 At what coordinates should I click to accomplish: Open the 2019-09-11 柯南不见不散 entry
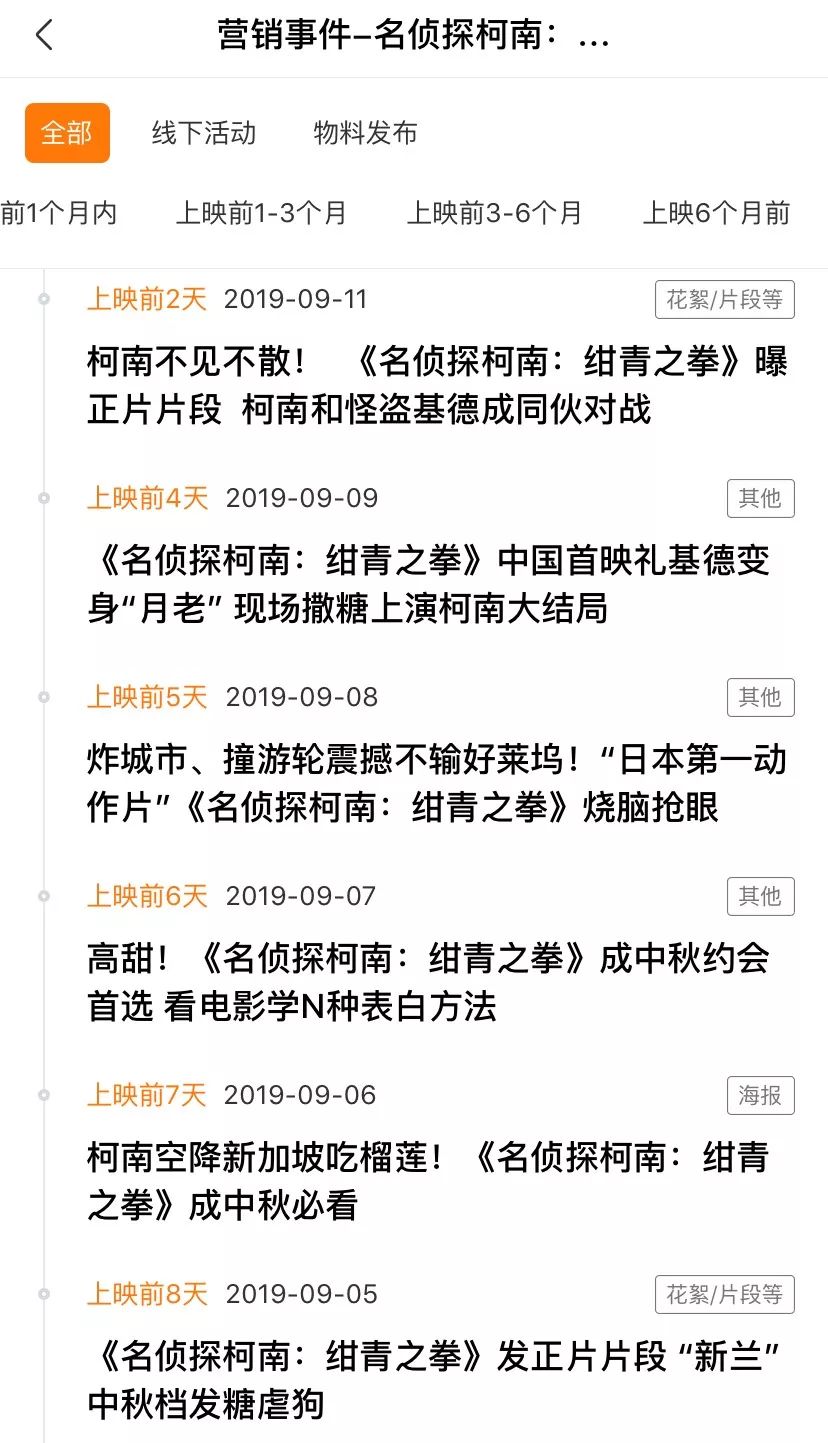tap(437, 385)
